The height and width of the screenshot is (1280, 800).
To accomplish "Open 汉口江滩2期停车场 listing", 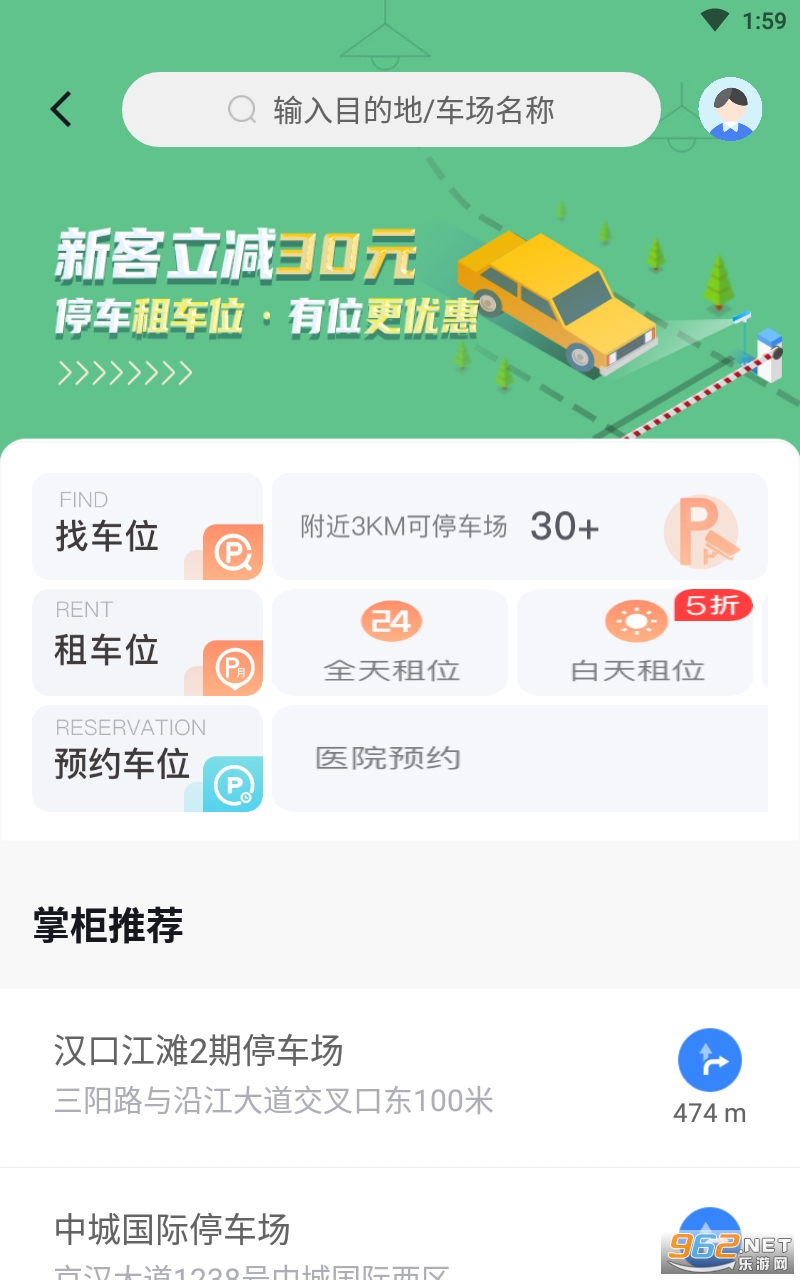I will (300, 1075).
